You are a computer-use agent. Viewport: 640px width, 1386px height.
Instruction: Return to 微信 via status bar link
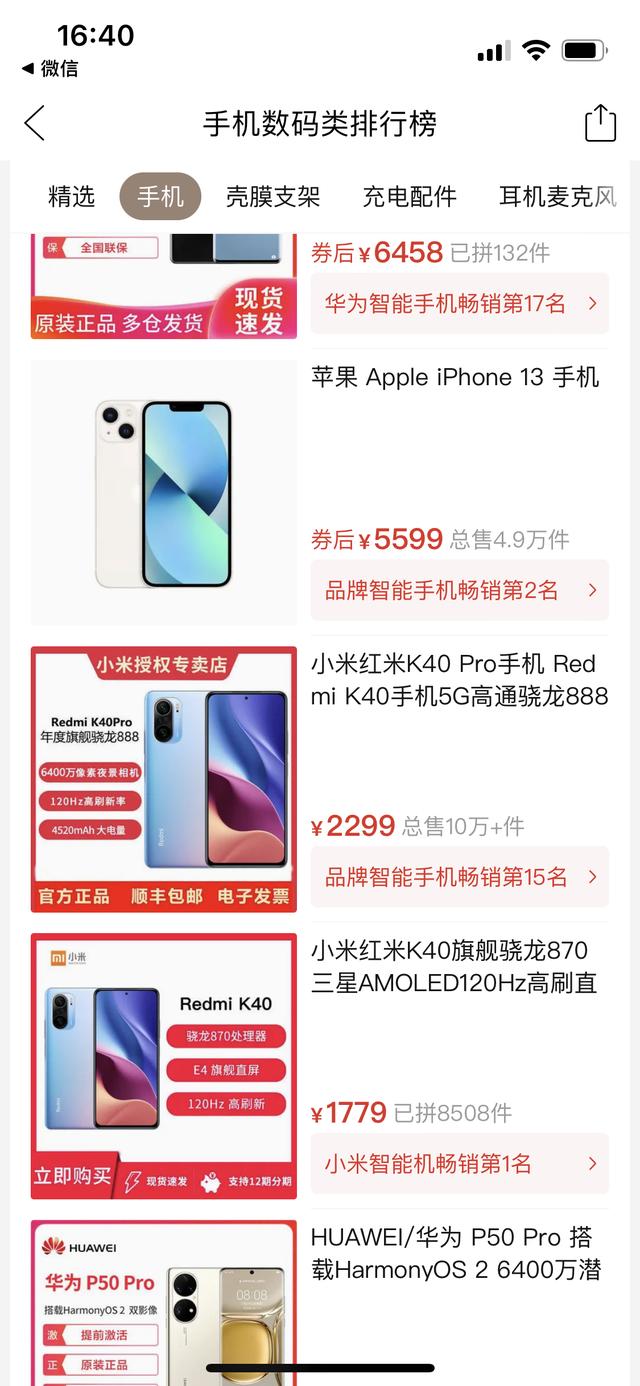[x=50, y=68]
